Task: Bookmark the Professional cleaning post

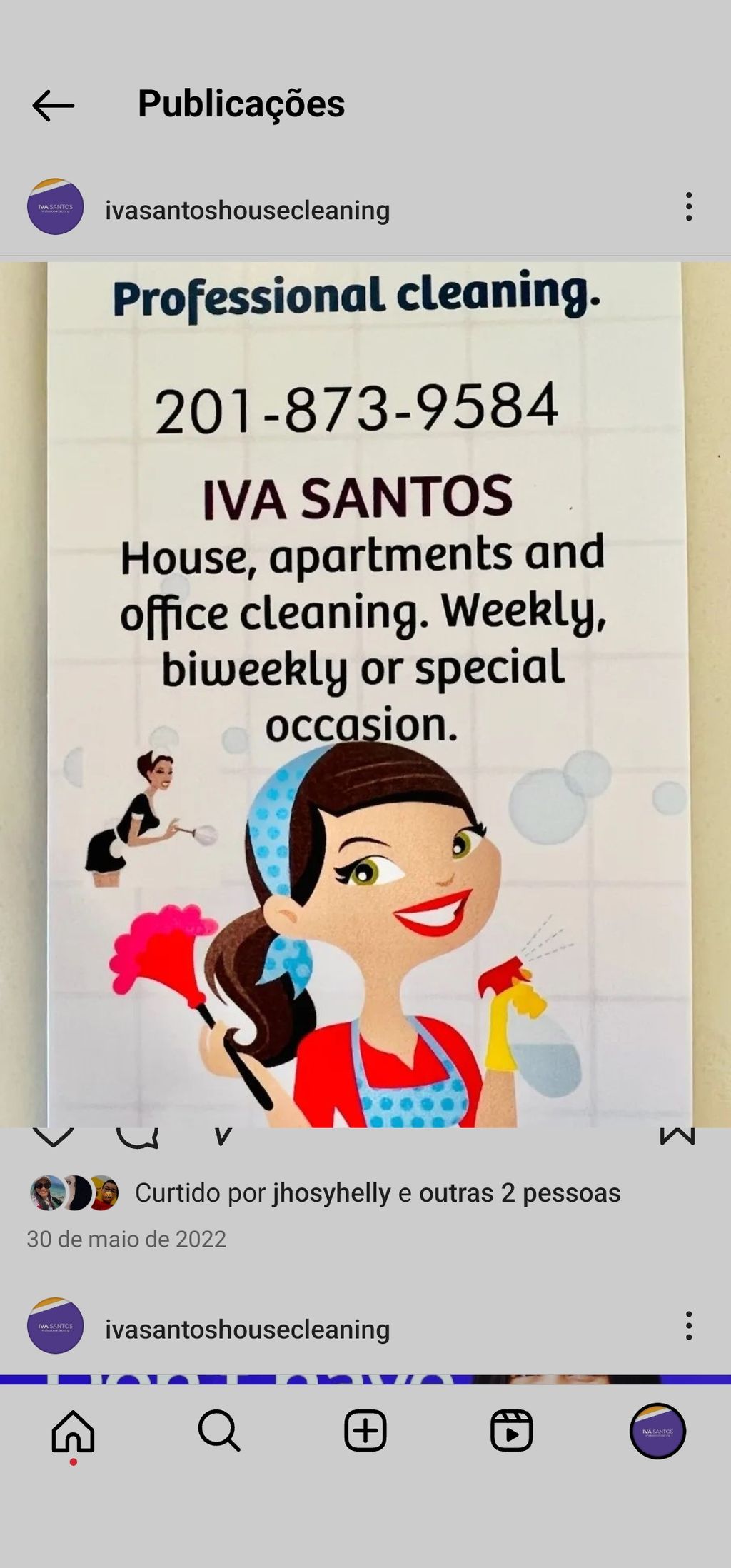Action: [x=677, y=1135]
